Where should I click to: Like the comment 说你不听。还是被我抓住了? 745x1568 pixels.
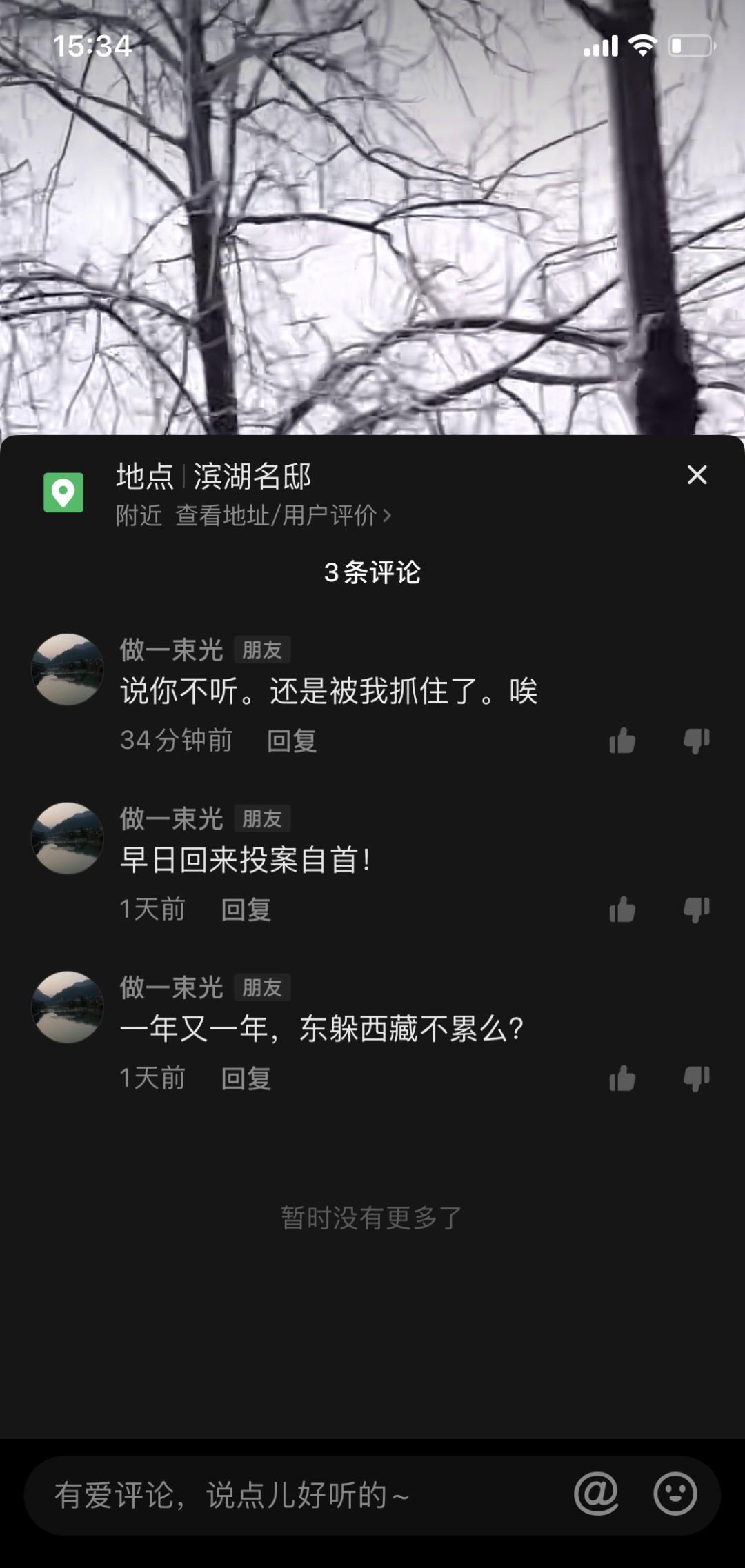click(622, 741)
